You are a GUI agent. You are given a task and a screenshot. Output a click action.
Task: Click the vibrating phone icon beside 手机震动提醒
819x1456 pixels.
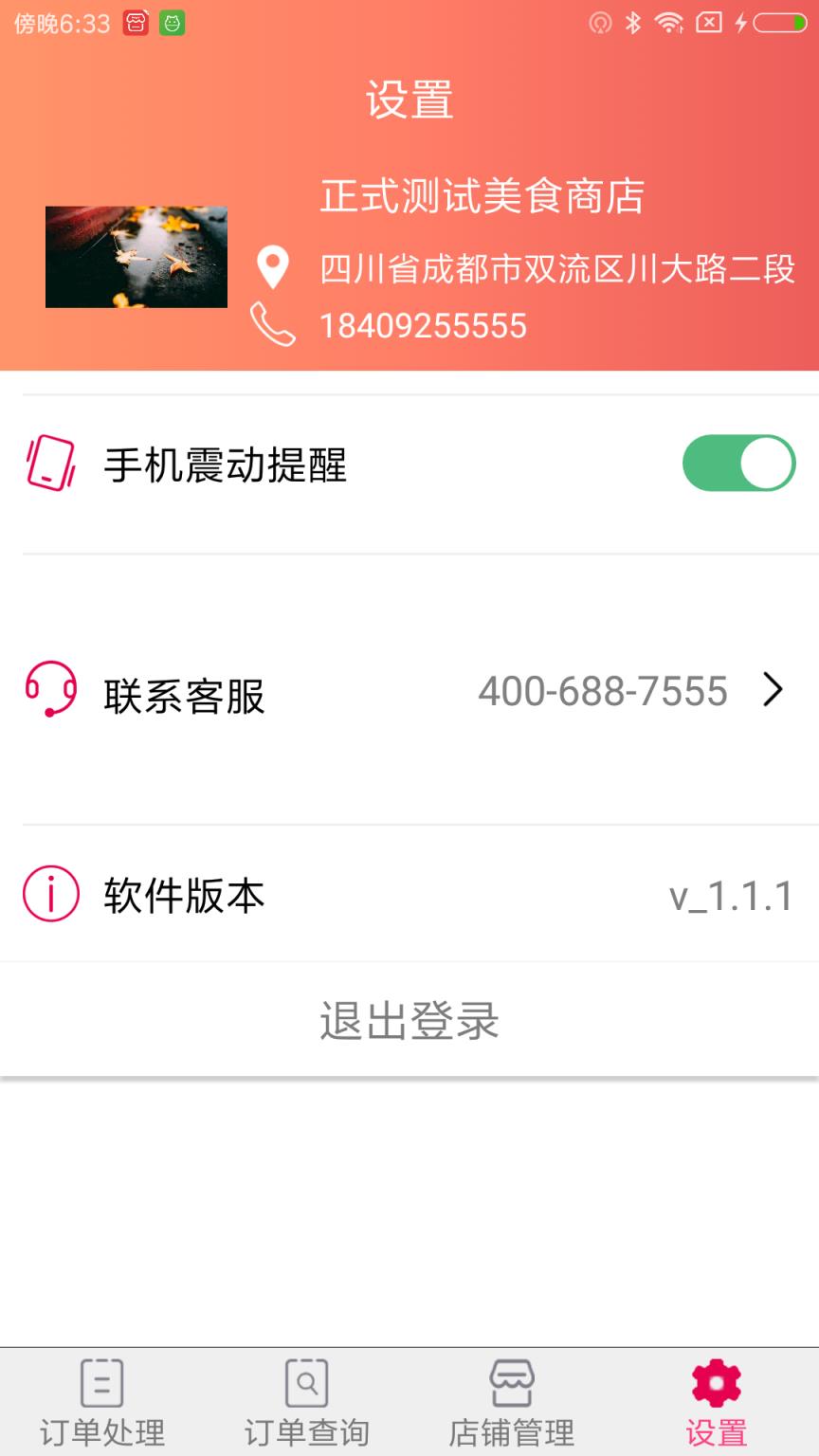coord(52,464)
